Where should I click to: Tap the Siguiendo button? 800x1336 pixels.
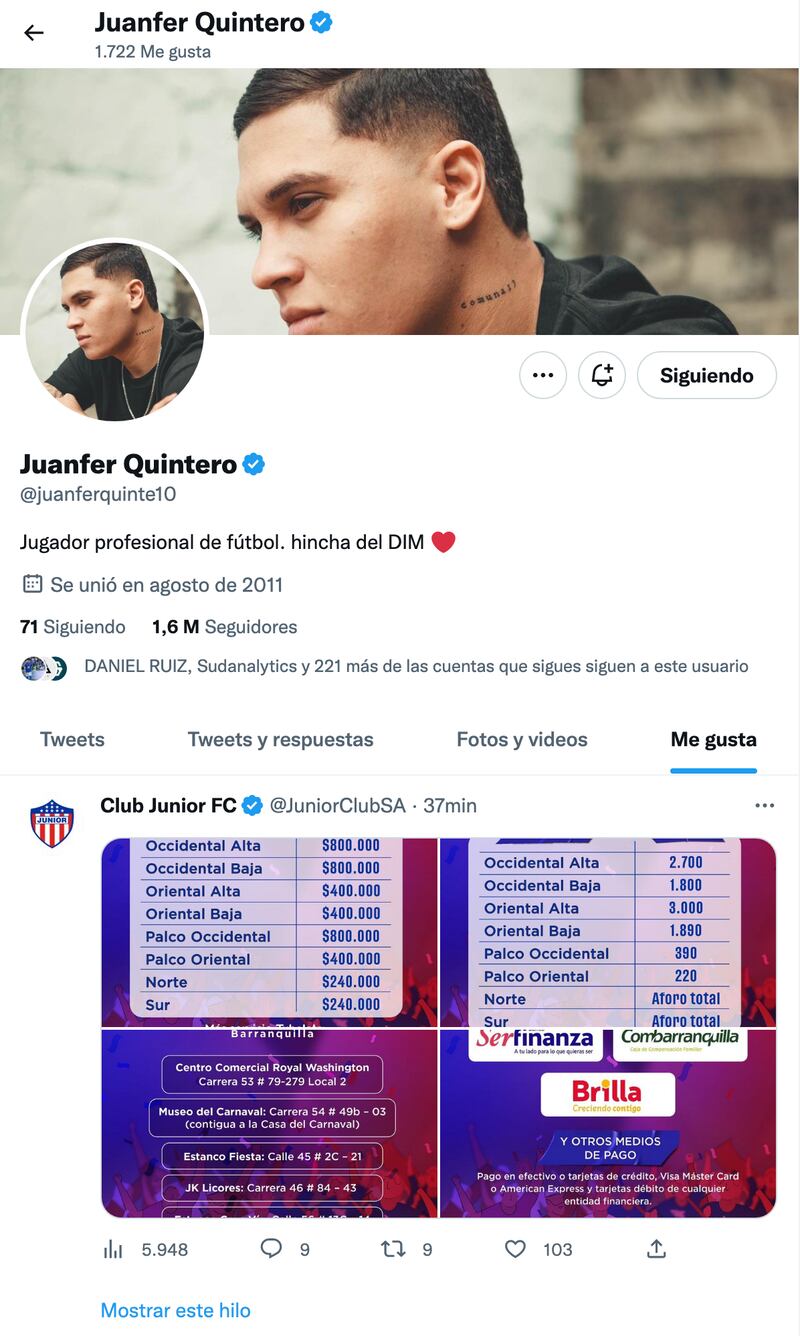(x=706, y=376)
